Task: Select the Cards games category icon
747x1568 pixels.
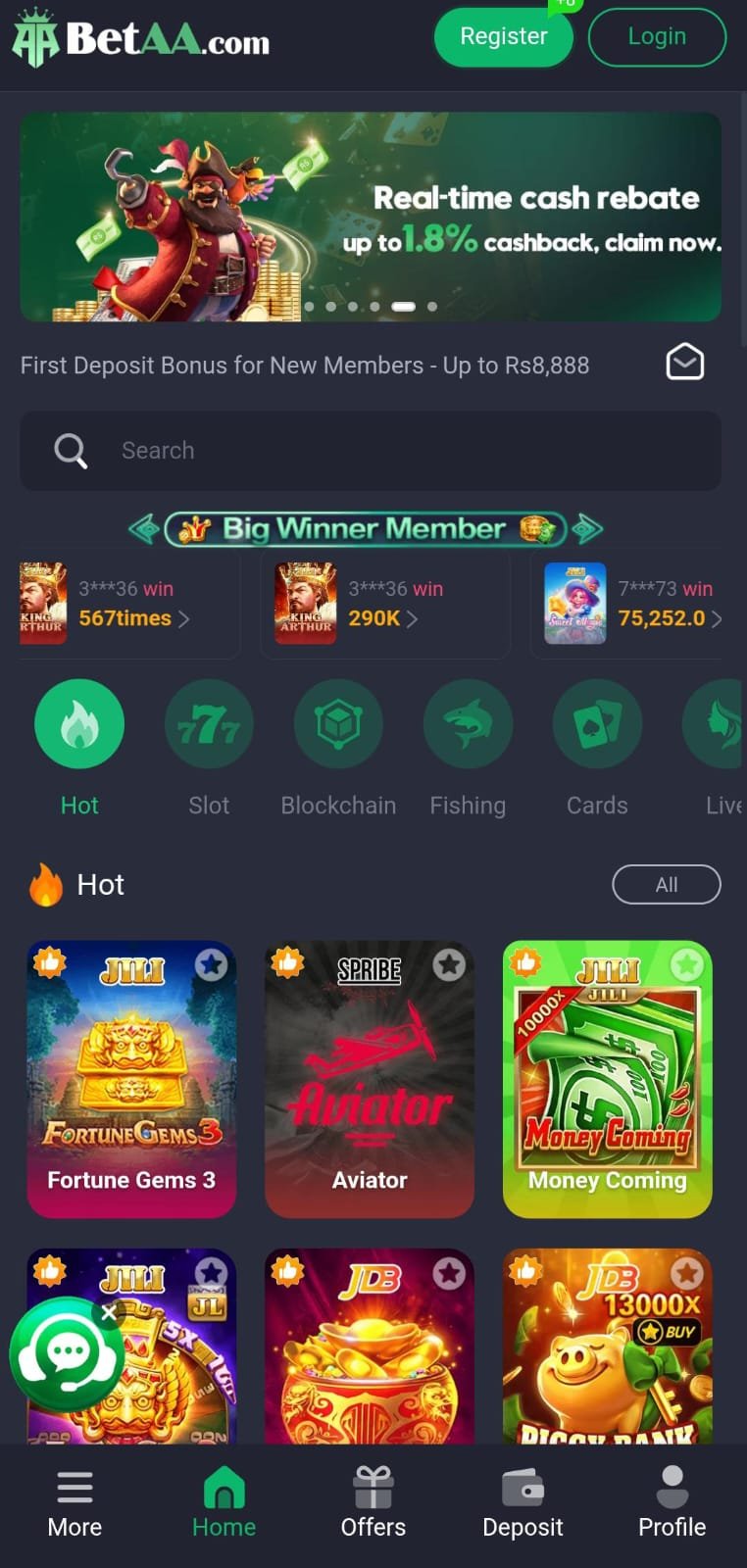Action: coord(597,724)
